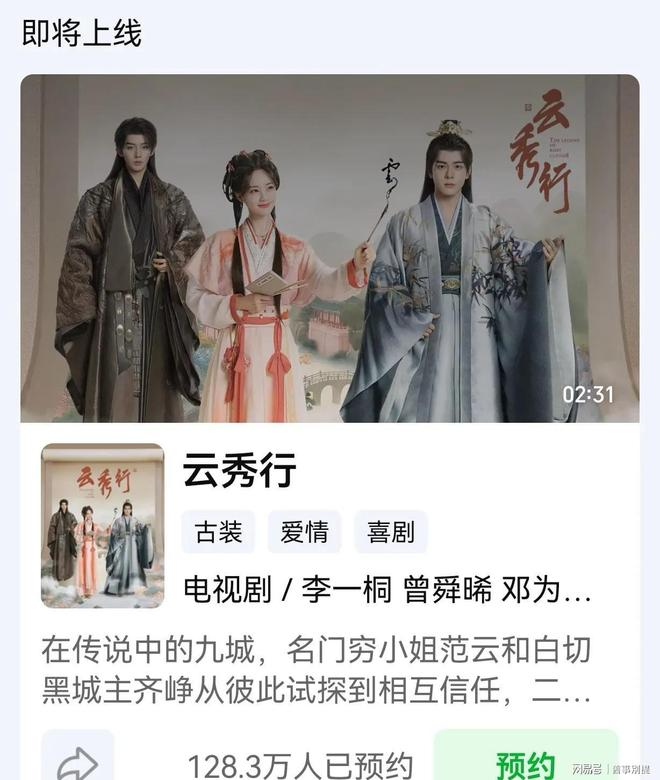This screenshot has height=780, width=660.
Task: Tap 预约 to reserve the show
Action: (x=524, y=763)
